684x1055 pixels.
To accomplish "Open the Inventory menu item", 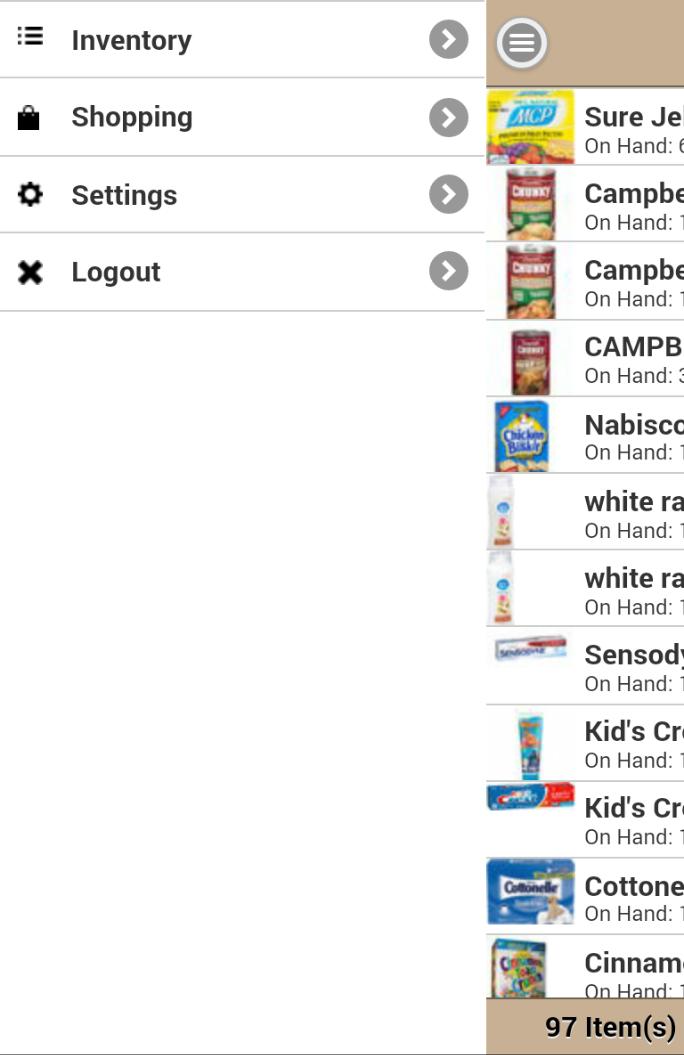I will 240,40.
